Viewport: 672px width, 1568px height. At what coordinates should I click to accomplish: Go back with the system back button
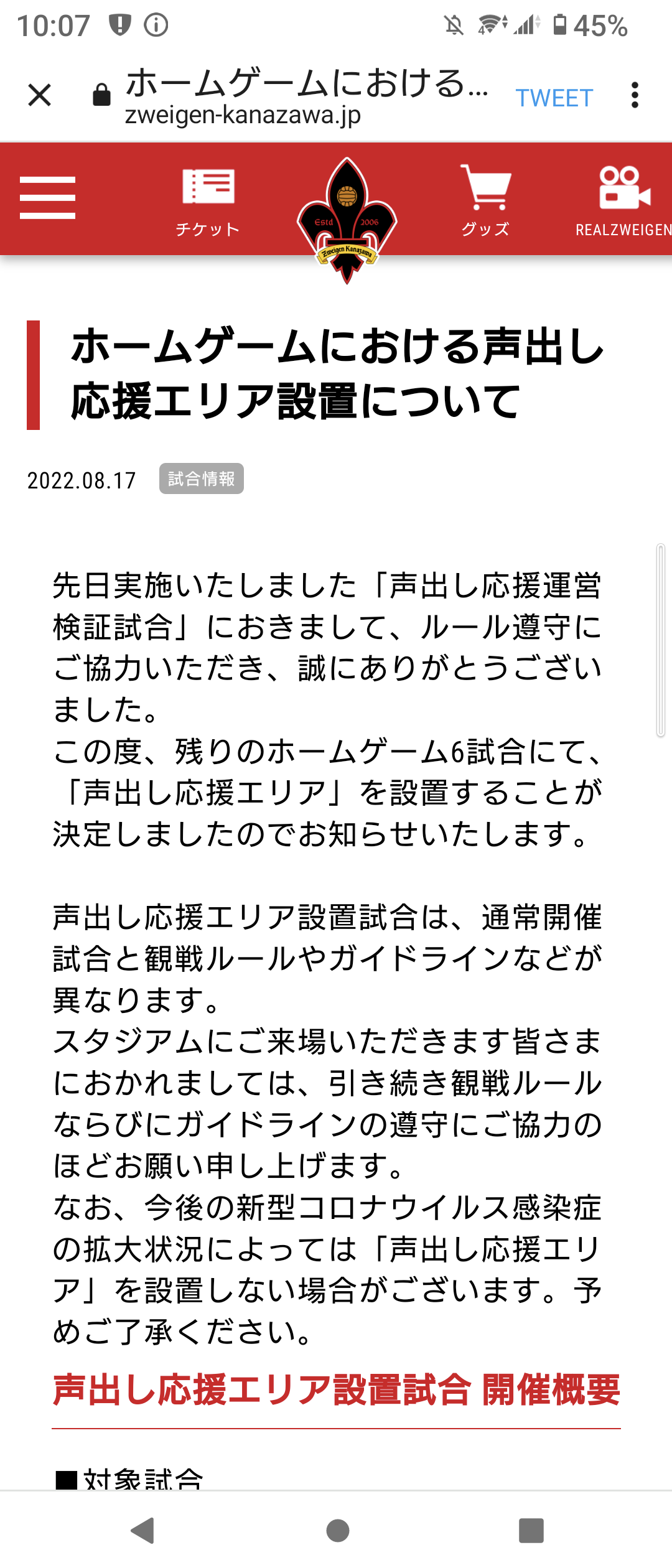(x=143, y=1530)
